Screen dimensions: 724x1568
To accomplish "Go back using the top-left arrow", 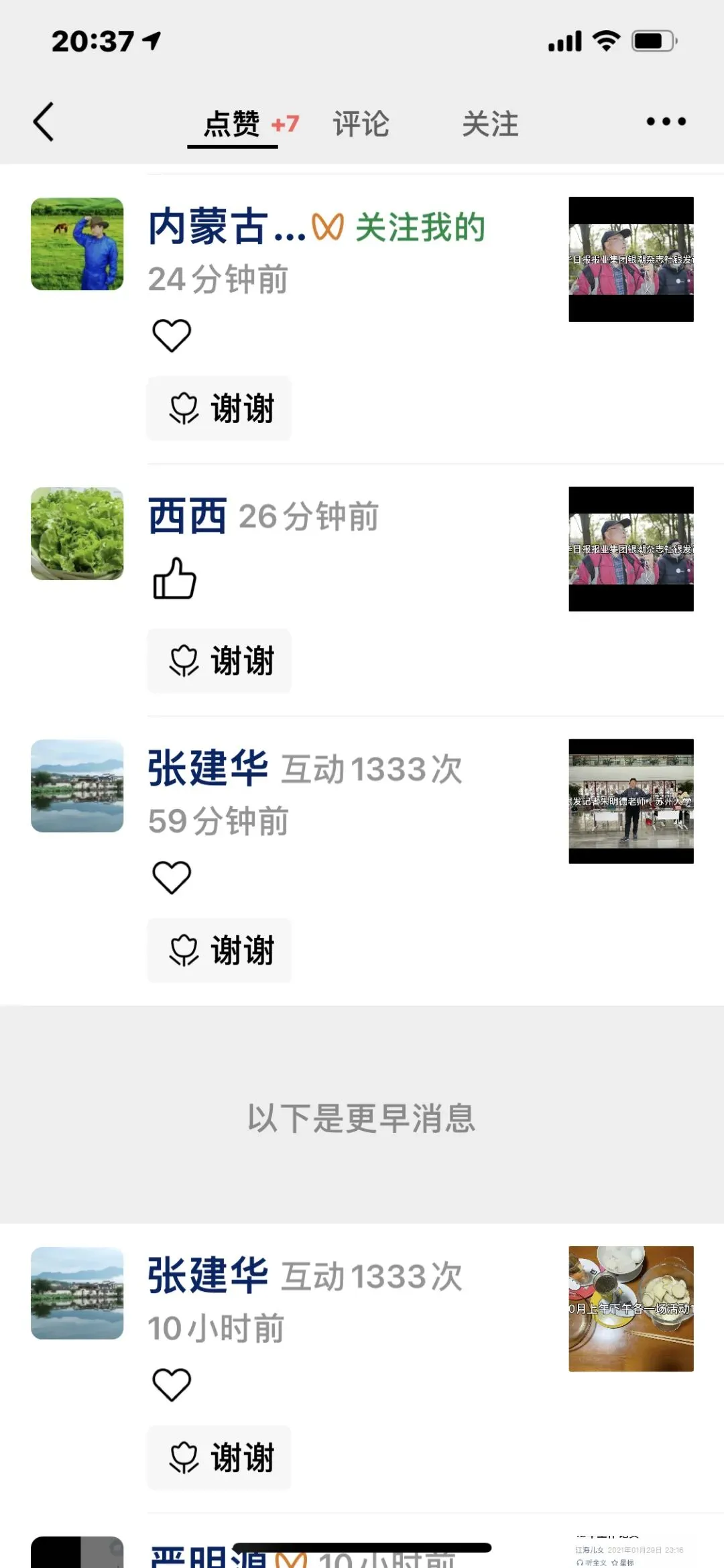I will point(44,122).
